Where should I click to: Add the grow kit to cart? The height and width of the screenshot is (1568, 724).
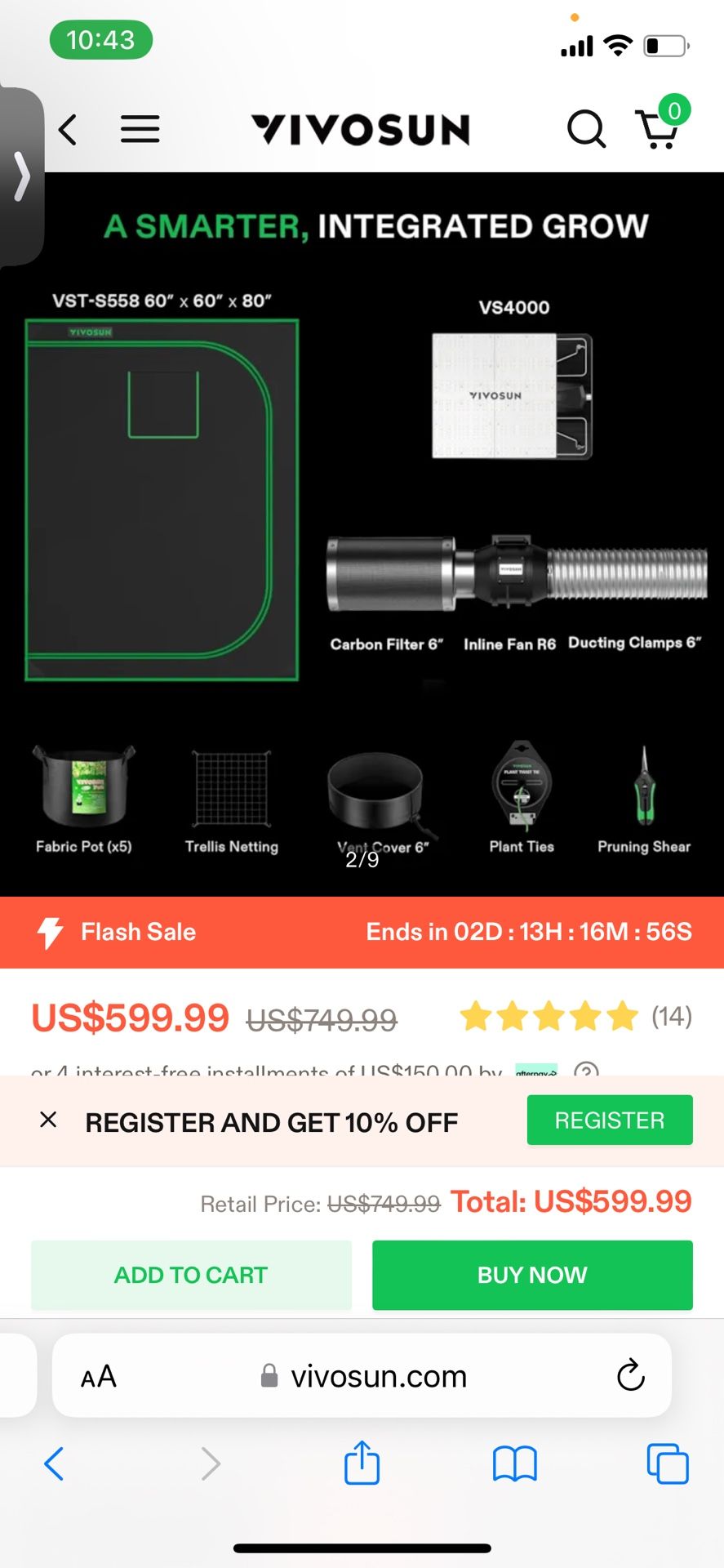191,1275
